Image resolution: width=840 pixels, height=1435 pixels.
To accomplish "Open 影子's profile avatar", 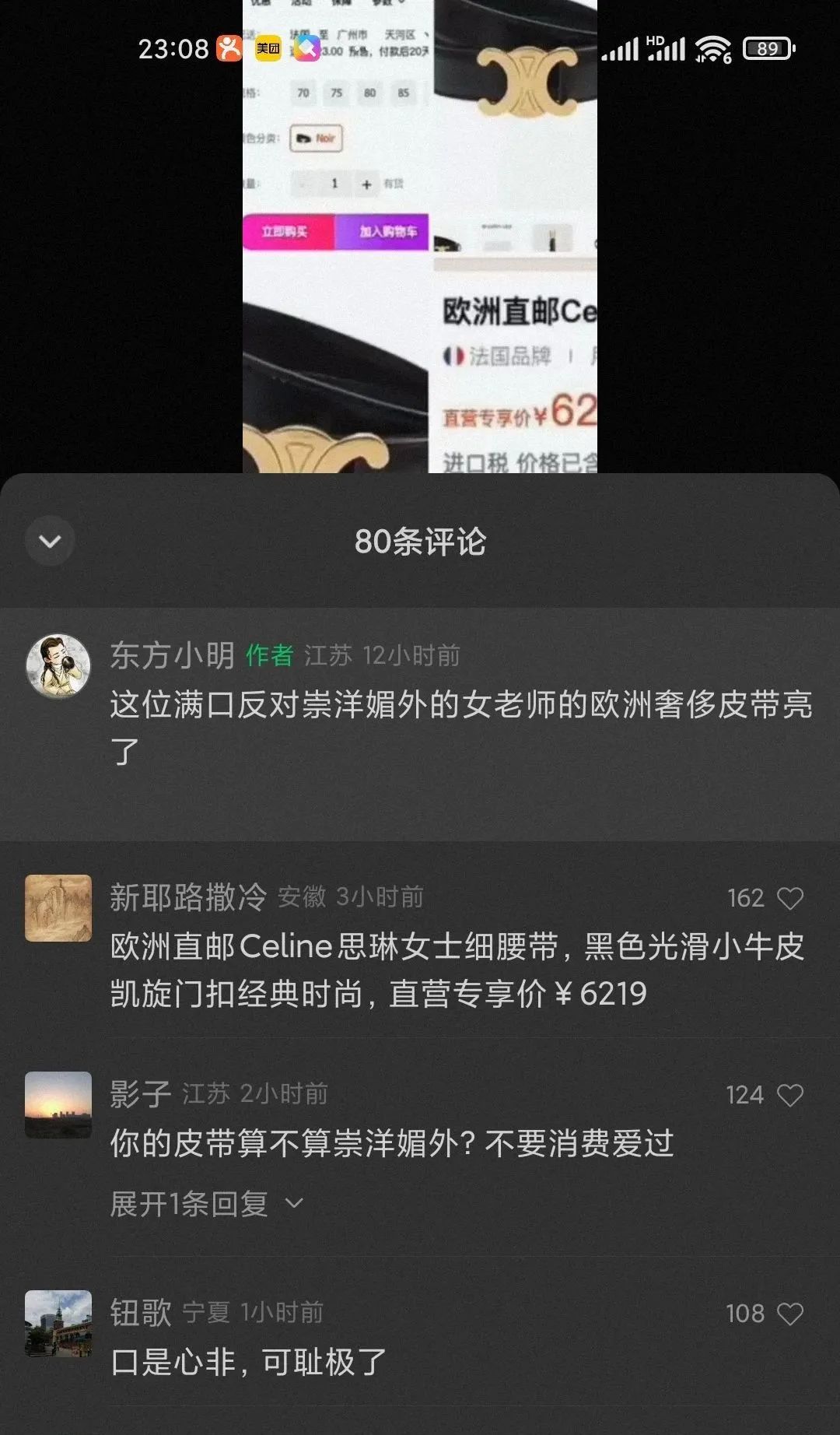I will click(x=58, y=1105).
